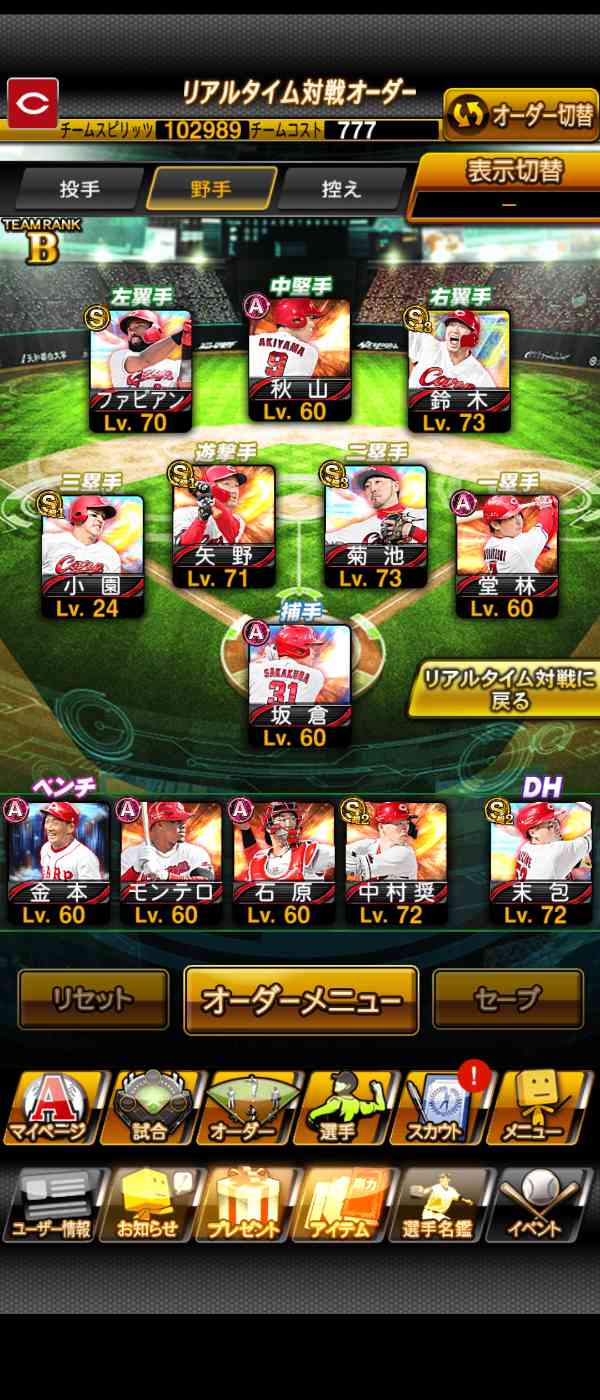Tap the 表示切替 button
The height and width of the screenshot is (1400, 600).
click(514, 185)
